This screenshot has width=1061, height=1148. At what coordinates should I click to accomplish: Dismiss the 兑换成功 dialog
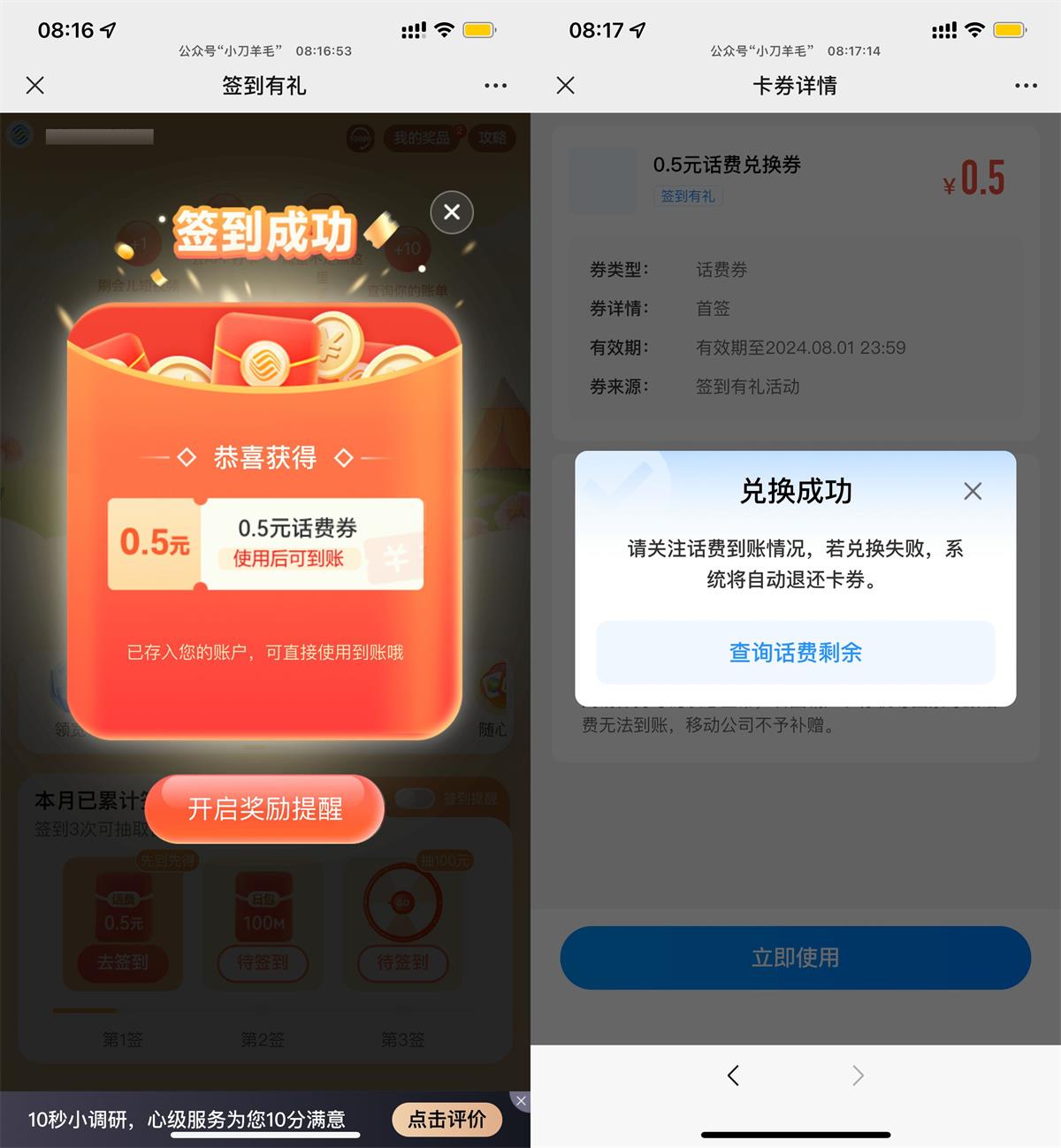(x=973, y=492)
